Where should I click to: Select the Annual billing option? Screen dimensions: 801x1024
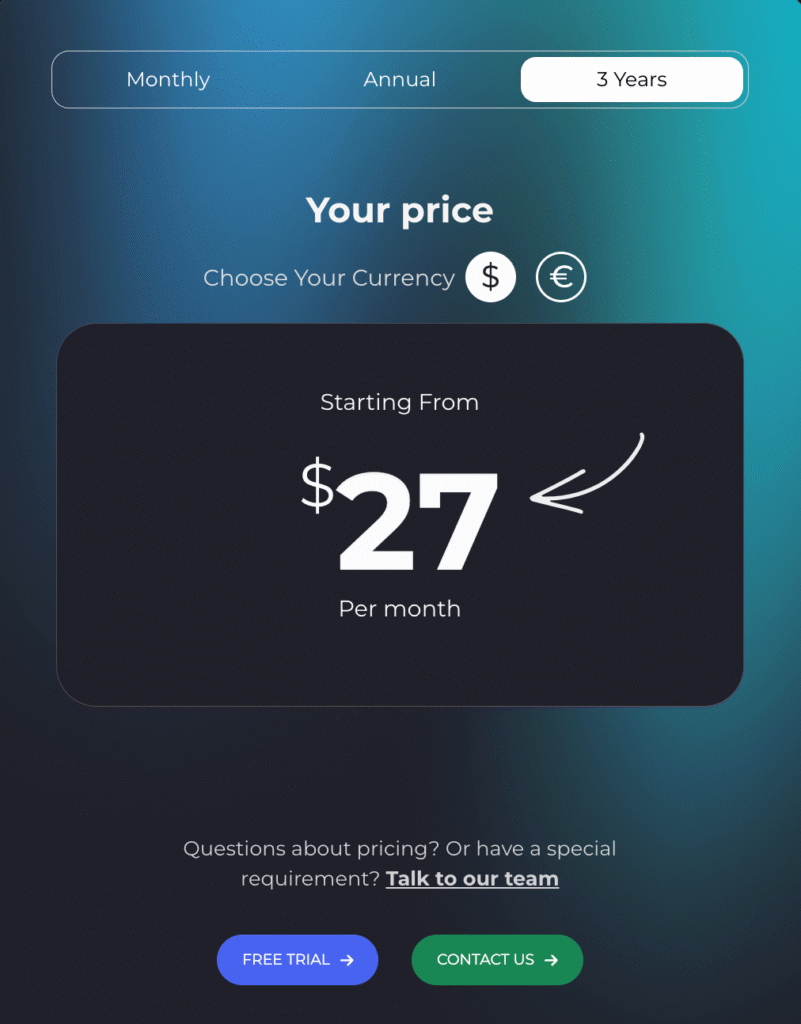click(x=400, y=80)
